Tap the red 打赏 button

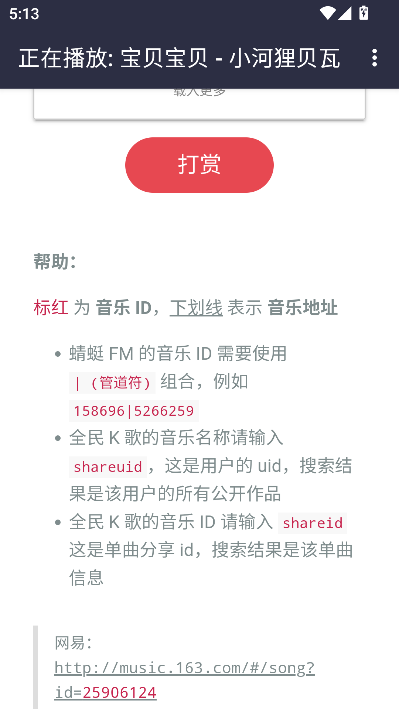click(200, 165)
